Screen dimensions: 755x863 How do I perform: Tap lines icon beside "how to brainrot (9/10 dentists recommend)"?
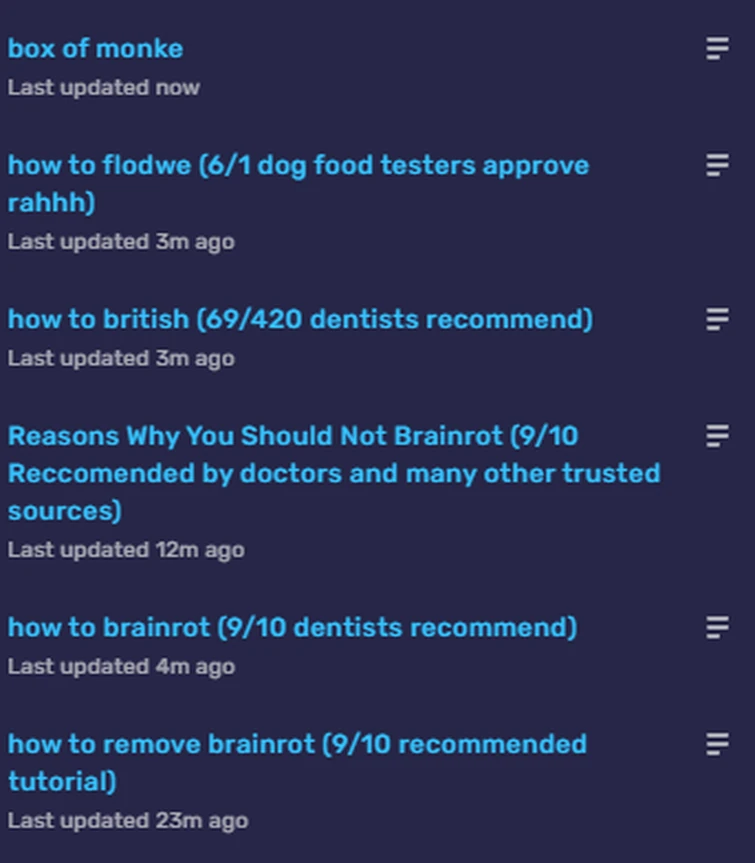coord(717,628)
